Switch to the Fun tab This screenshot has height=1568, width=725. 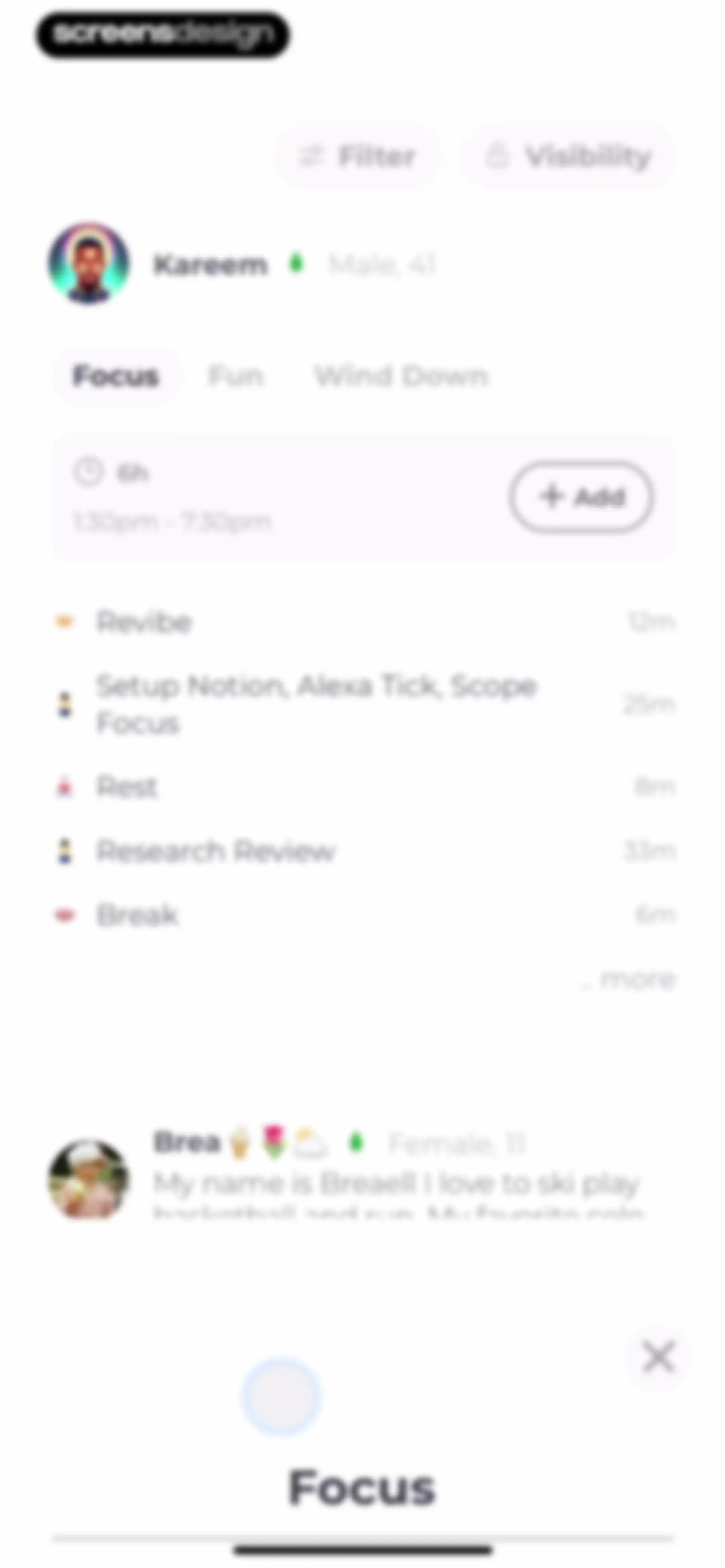tap(236, 376)
